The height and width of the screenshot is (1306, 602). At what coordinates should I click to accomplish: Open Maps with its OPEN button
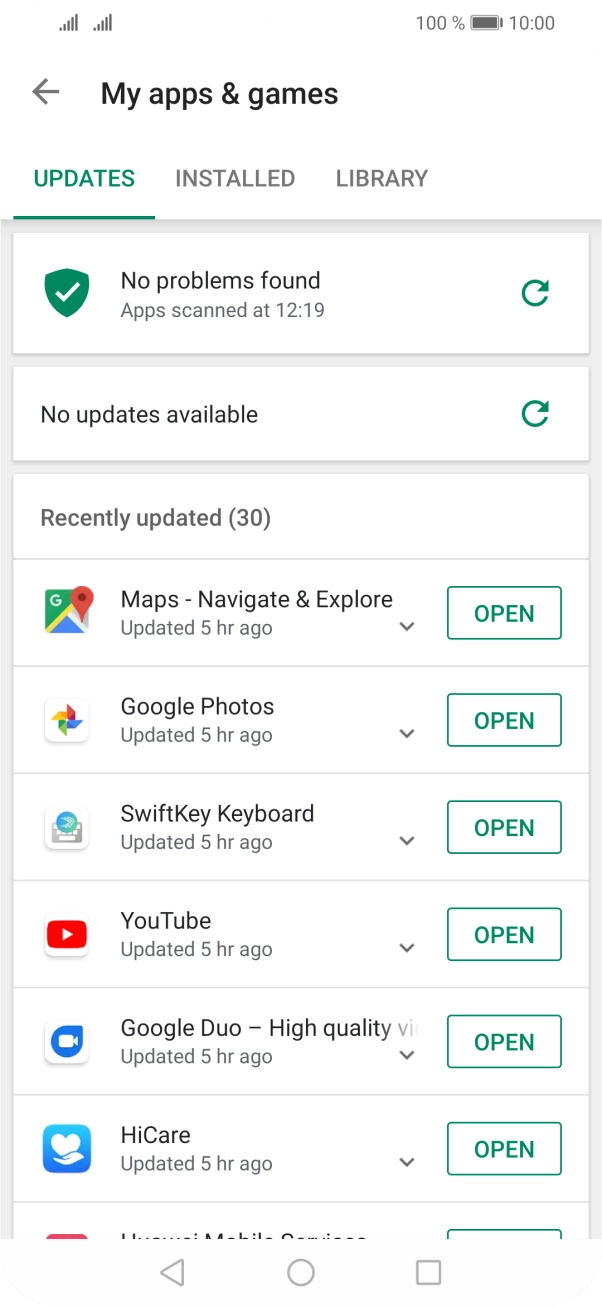click(x=503, y=613)
